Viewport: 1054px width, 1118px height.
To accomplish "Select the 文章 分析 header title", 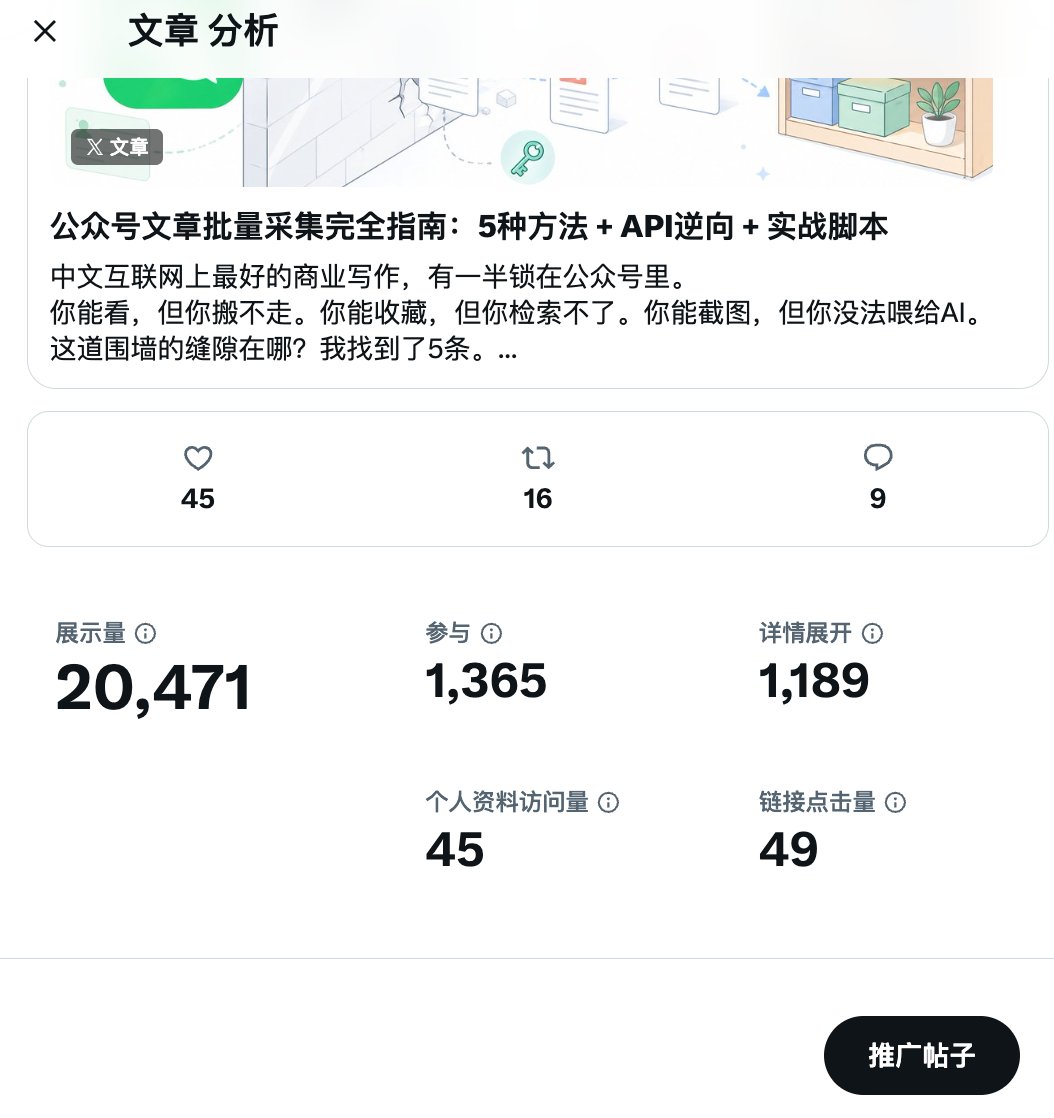I will click(203, 32).
